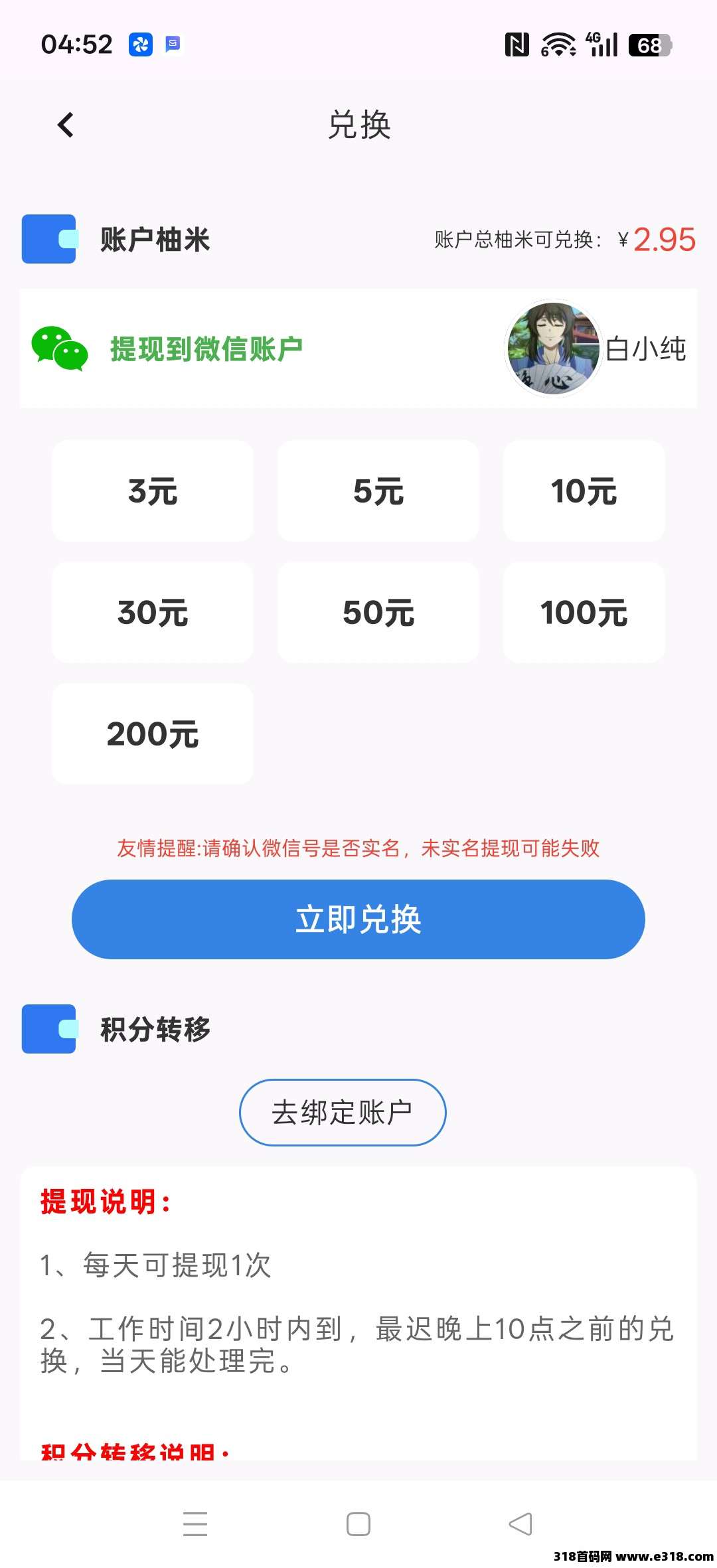Select the 100元 amount tile
The image size is (717, 1568).
(584, 612)
